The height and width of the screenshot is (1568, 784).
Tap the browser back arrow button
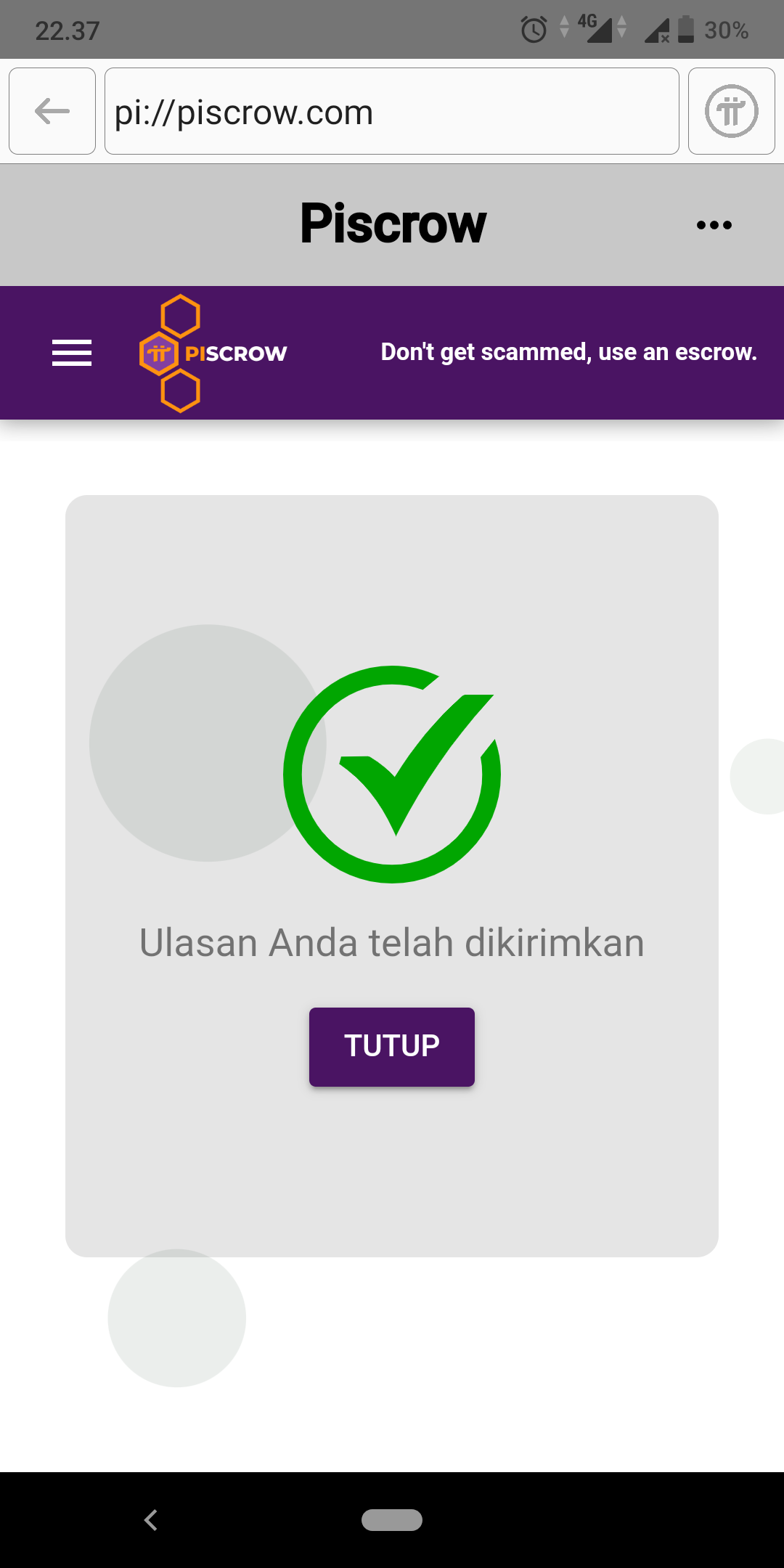coord(52,111)
